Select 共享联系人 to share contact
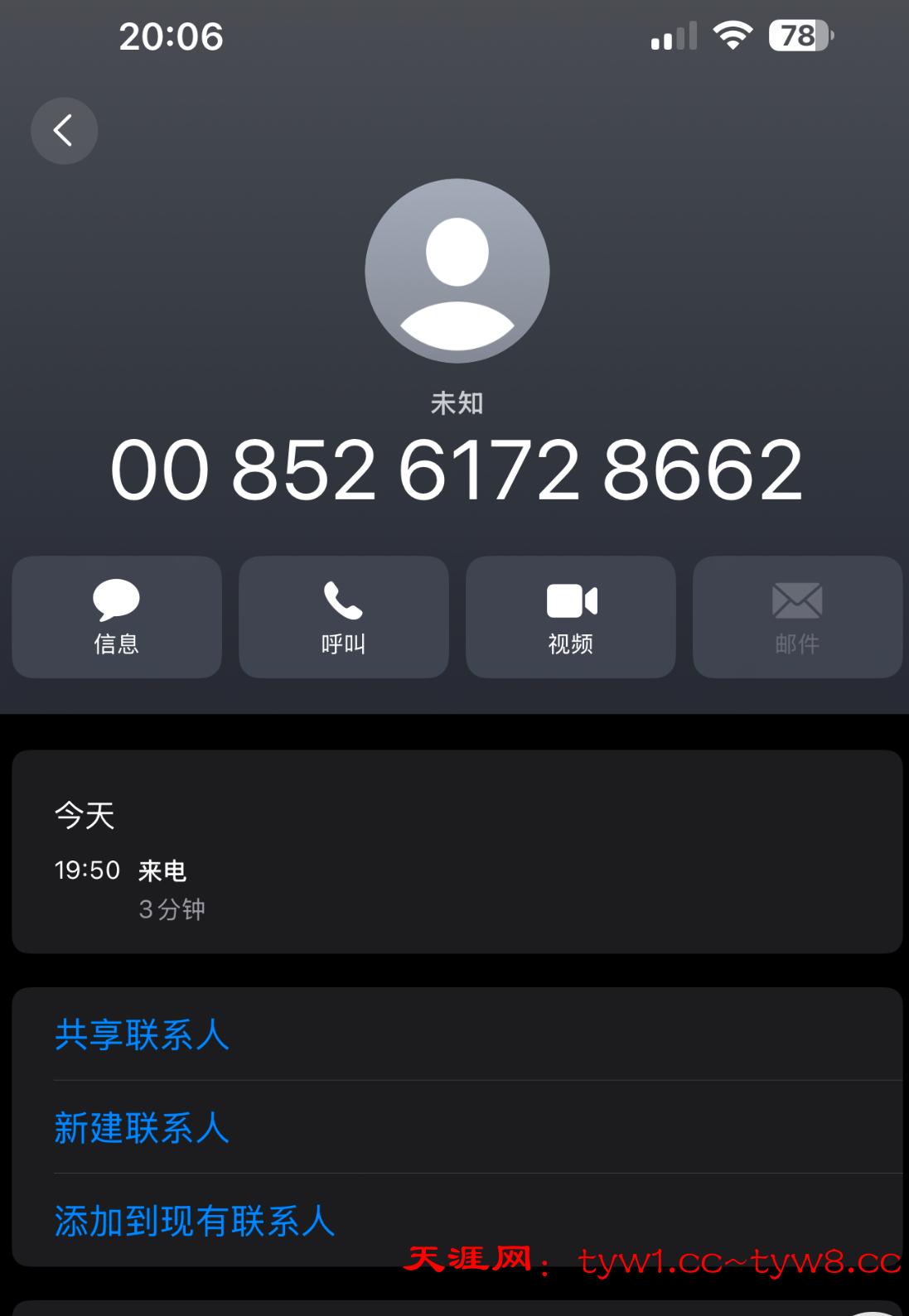 [142, 1034]
